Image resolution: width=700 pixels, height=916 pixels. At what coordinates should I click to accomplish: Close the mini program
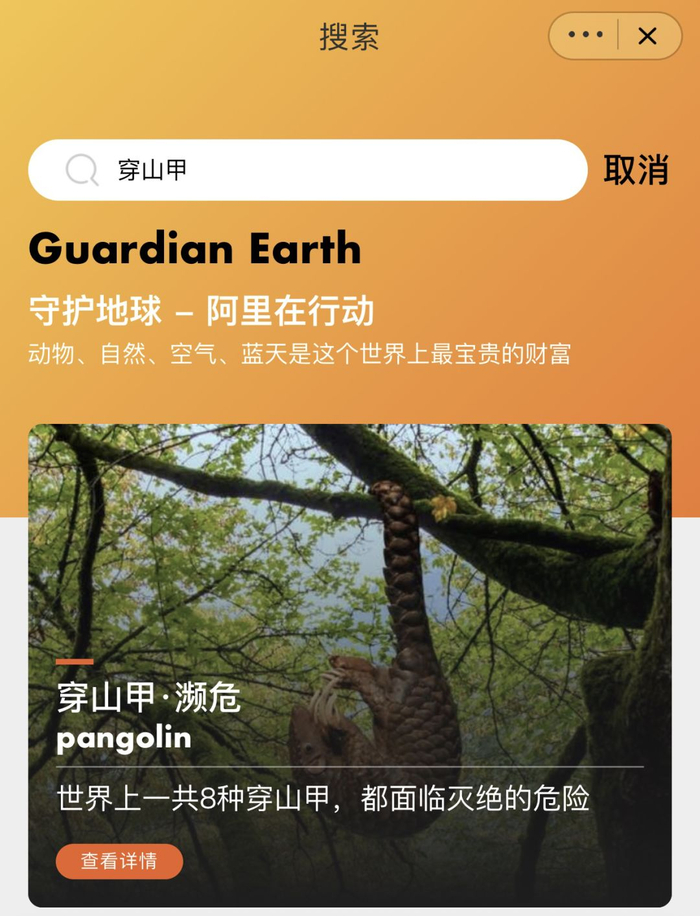[647, 36]
